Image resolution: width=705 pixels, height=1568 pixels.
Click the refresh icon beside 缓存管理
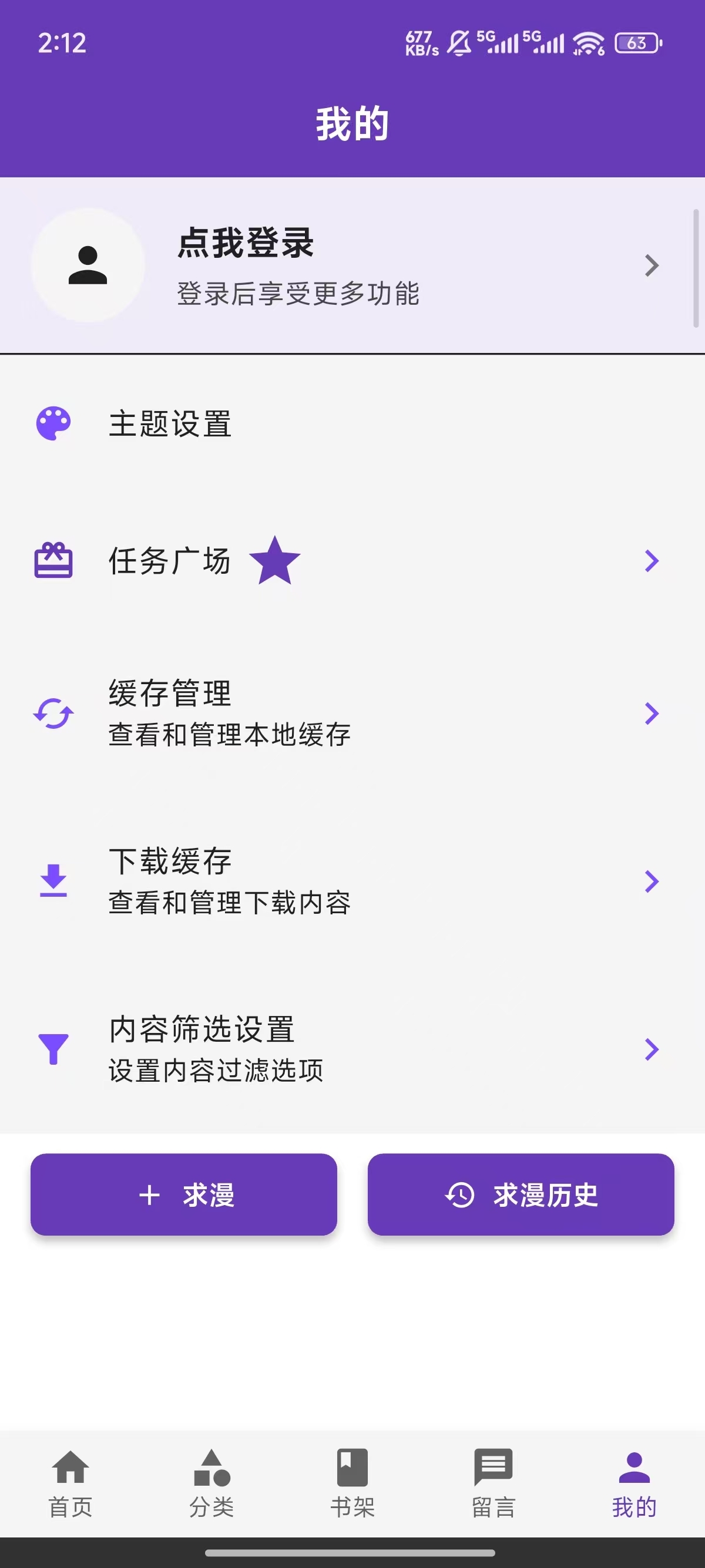tap(53, 714)
